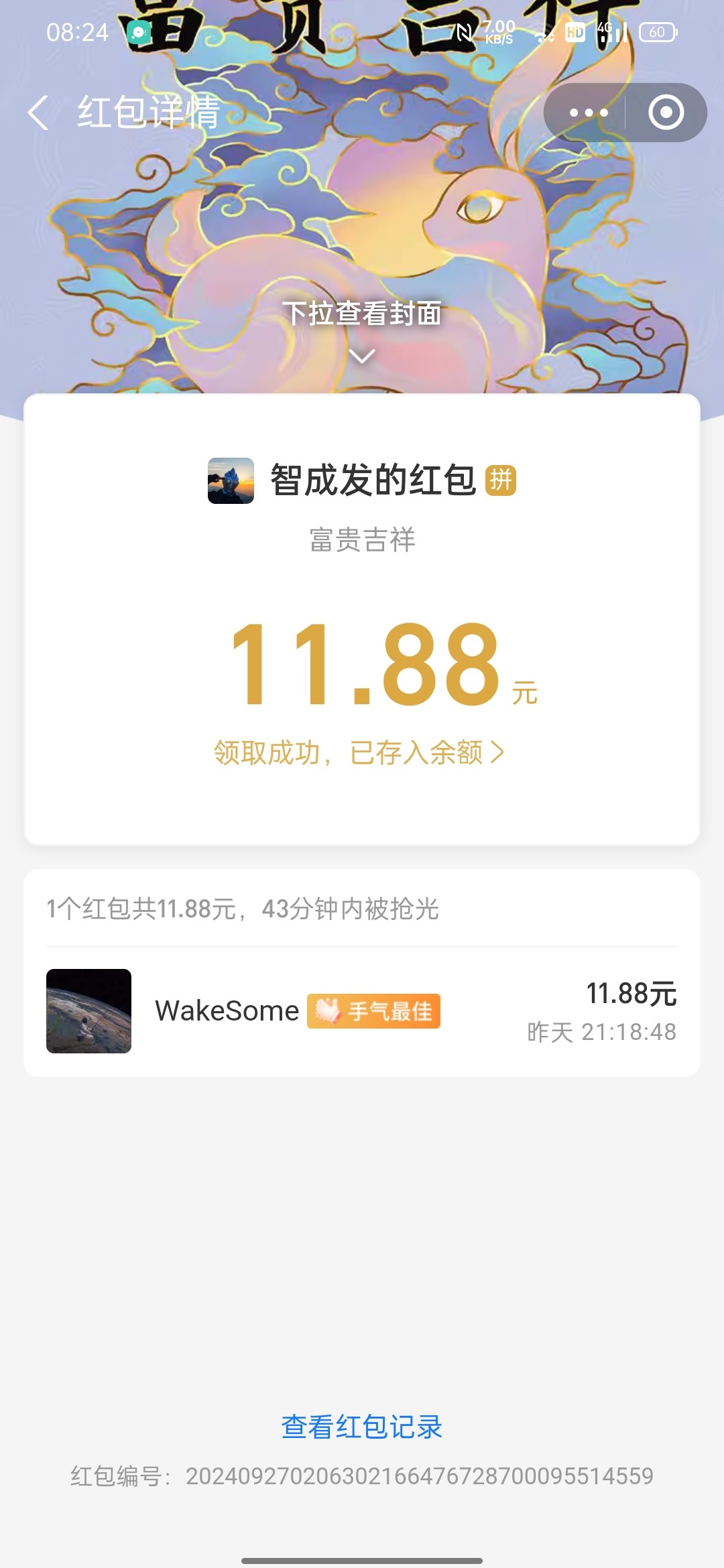Open 领取成功，已存入余额 to view the balance

click(x=359, y=753)
